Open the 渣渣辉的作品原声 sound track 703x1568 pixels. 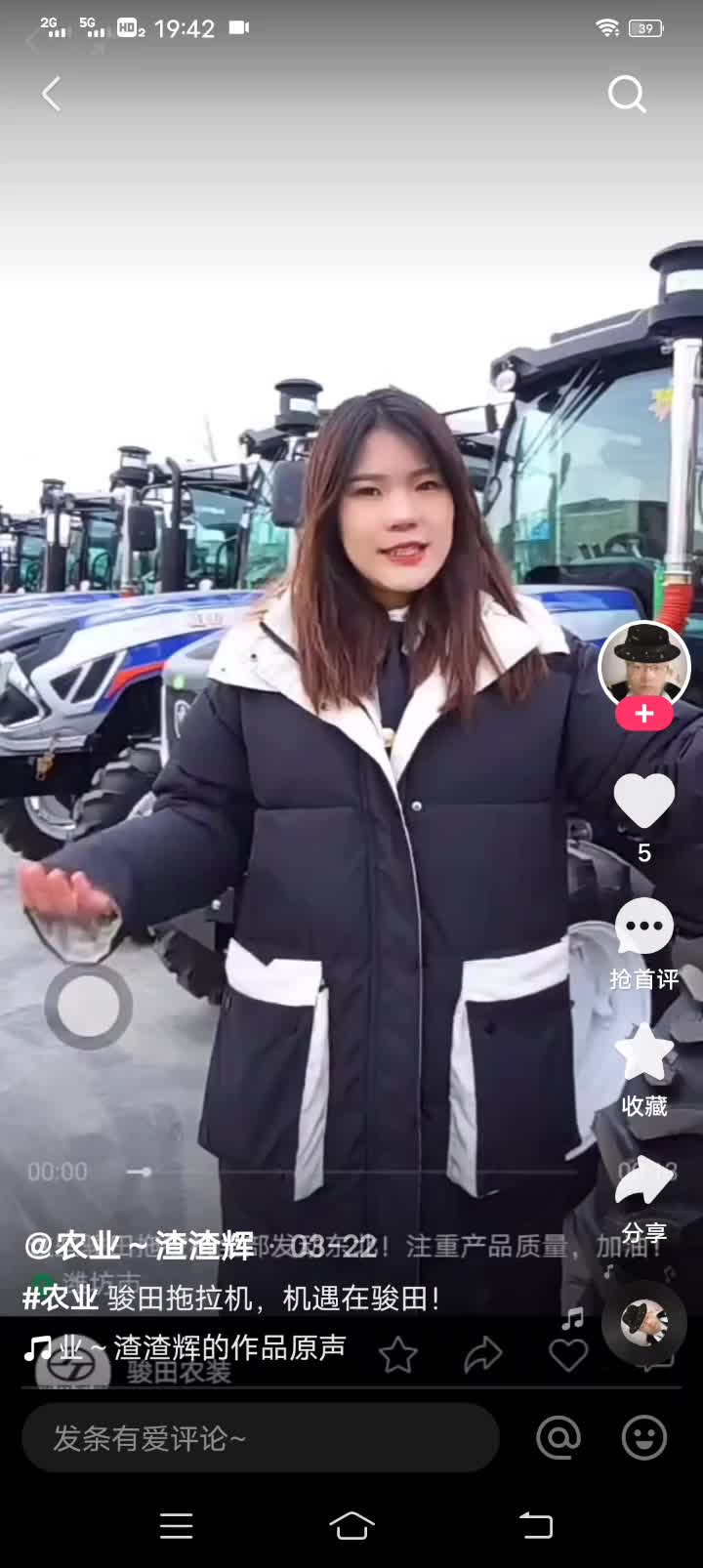195,1347
